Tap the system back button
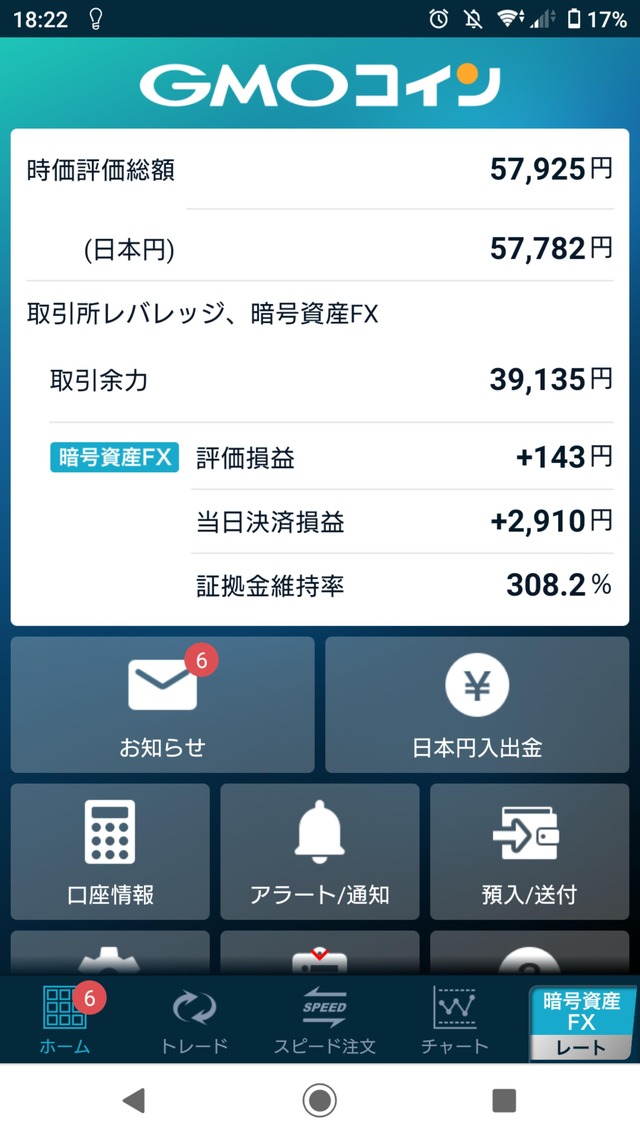This screenshot has height=1138, width=640. (134, 1101)
